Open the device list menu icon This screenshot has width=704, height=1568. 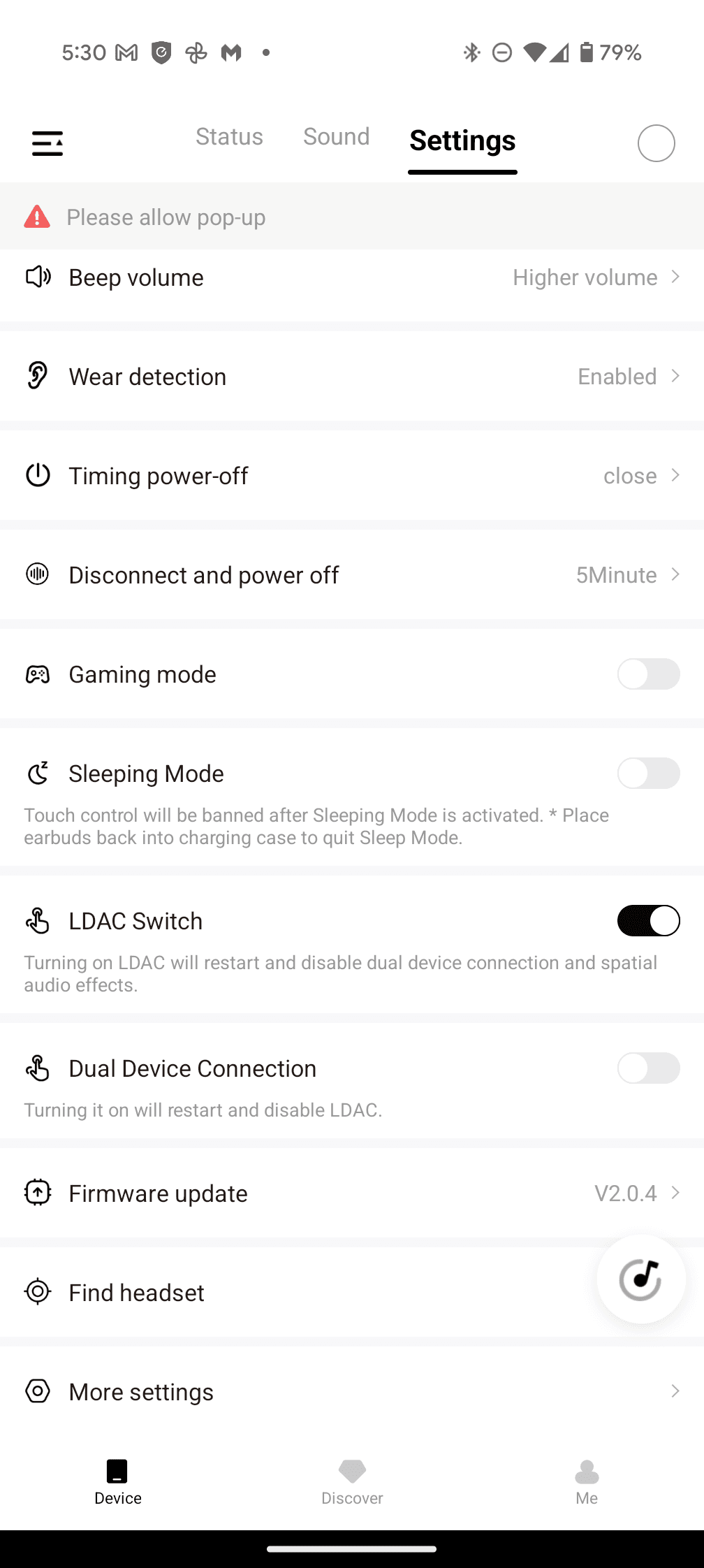point(47,143)
